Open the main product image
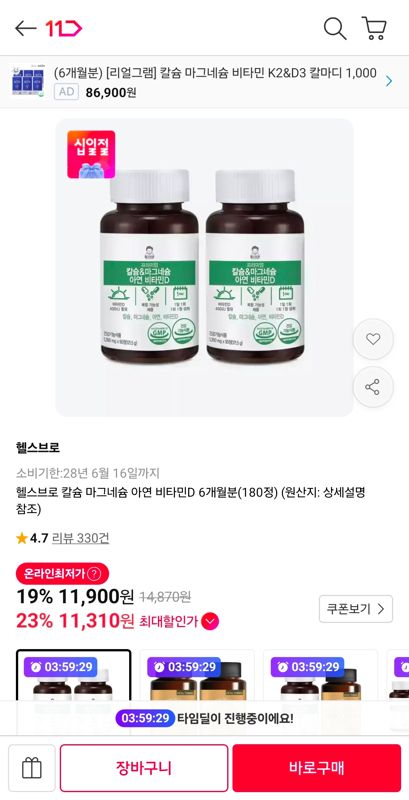Image resolution: width=409 pixels, height=800 pixels. [204, 268]
